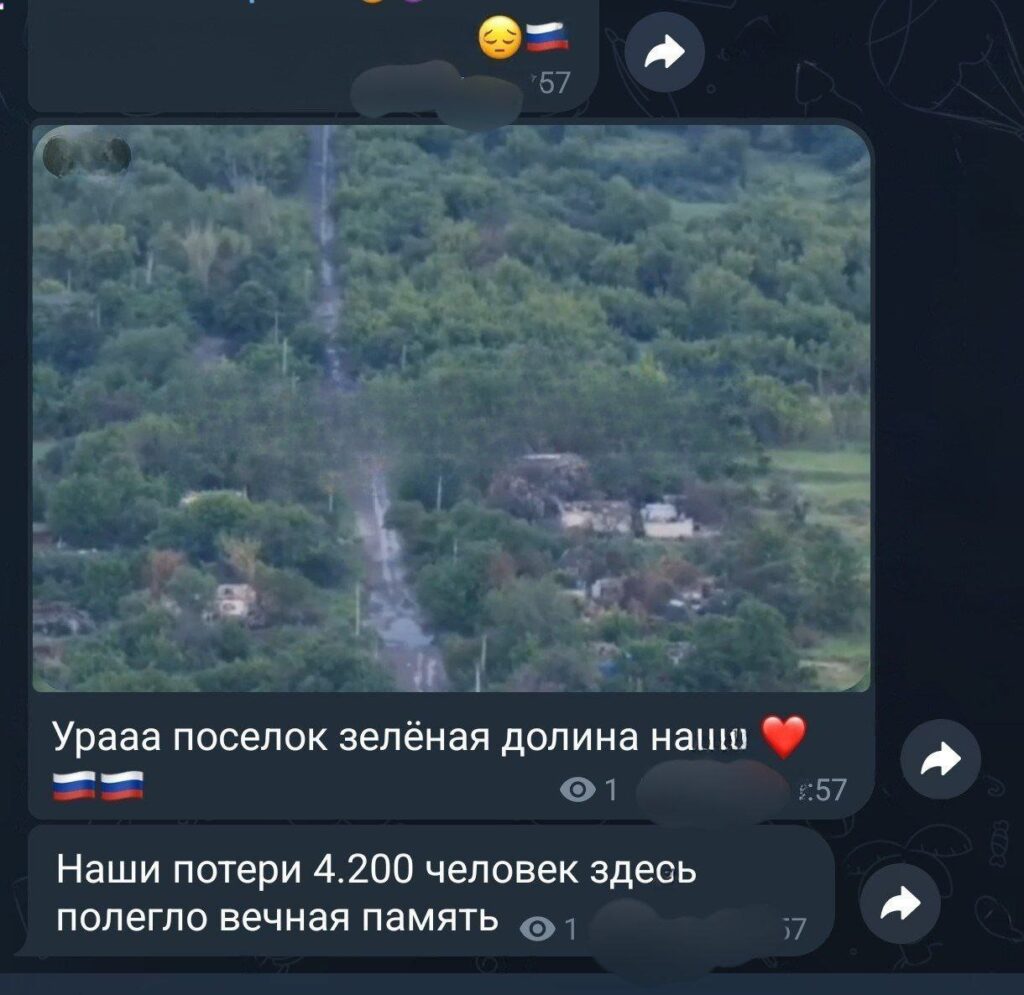
Task: Forward the "зелёная долина наша" post
Action: pos(940,760)
